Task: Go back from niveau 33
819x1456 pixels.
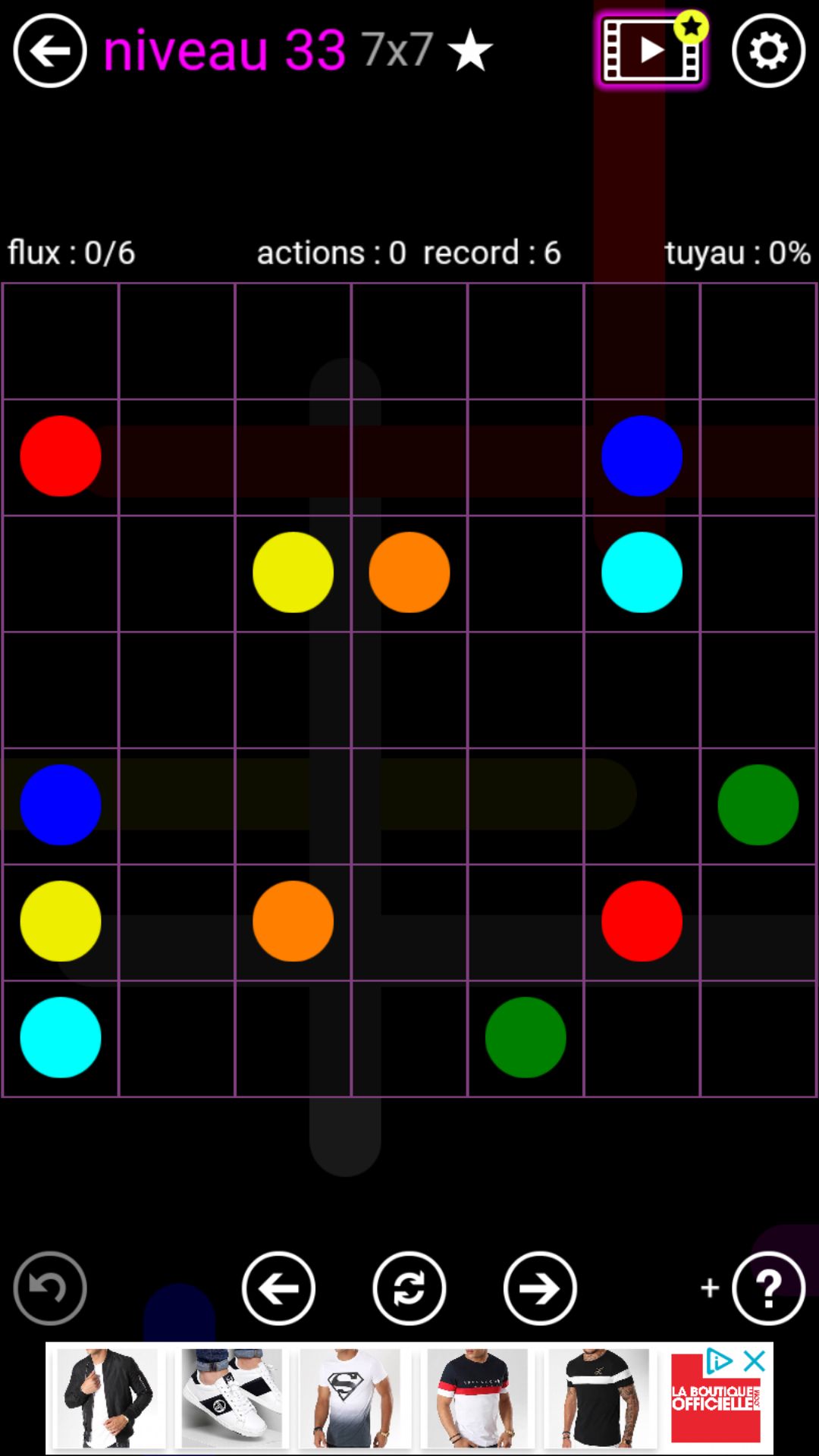Action: point(50,51)
